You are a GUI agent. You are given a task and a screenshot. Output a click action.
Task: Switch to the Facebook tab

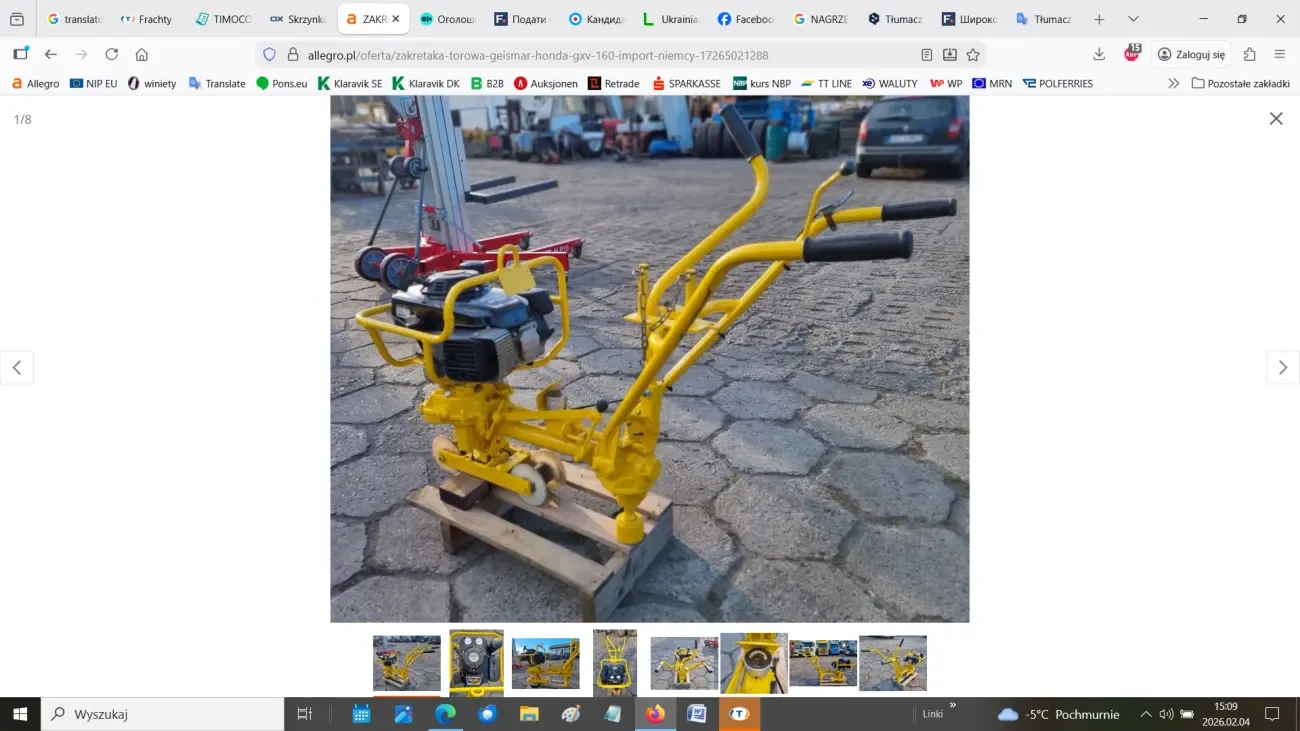tap(745, 19)
